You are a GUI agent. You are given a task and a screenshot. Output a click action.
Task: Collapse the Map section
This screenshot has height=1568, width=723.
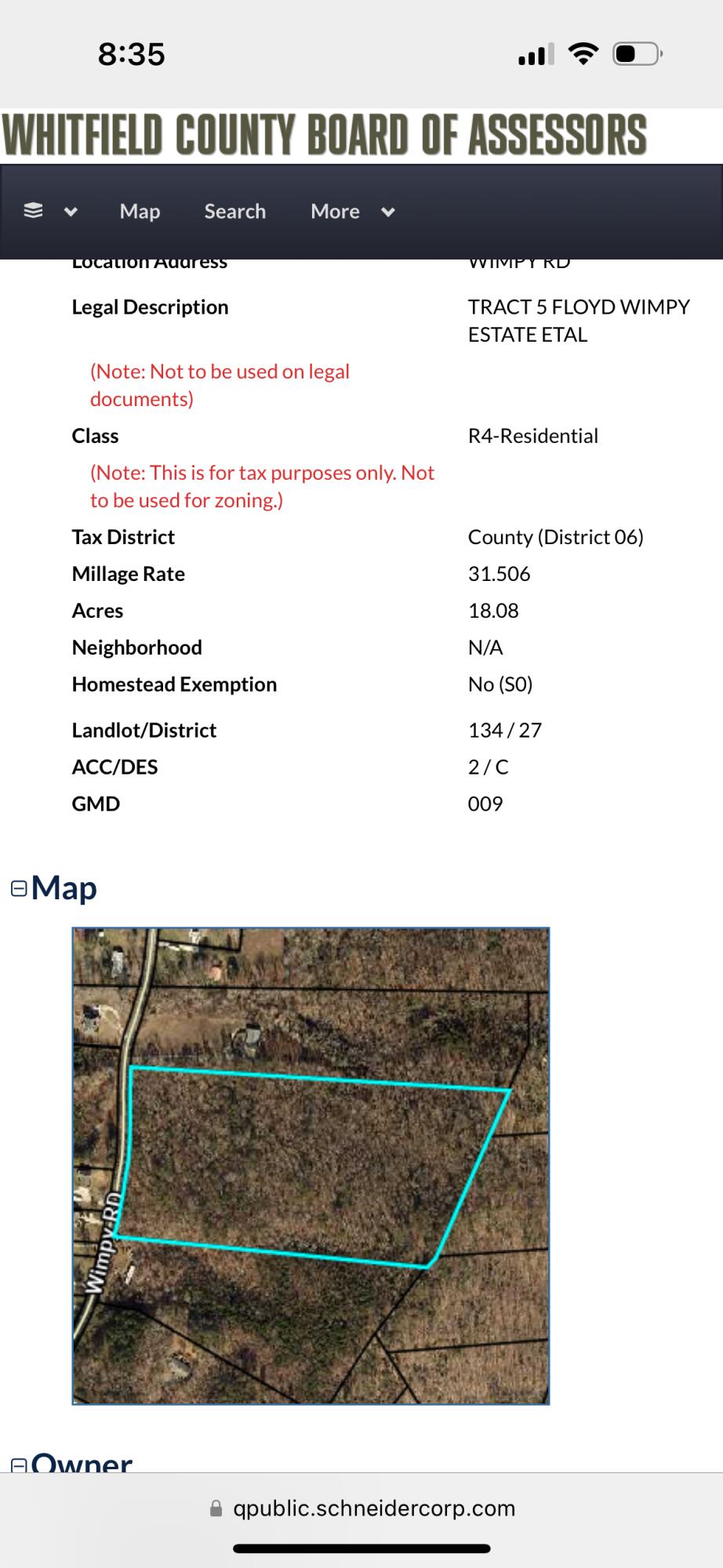19,888
